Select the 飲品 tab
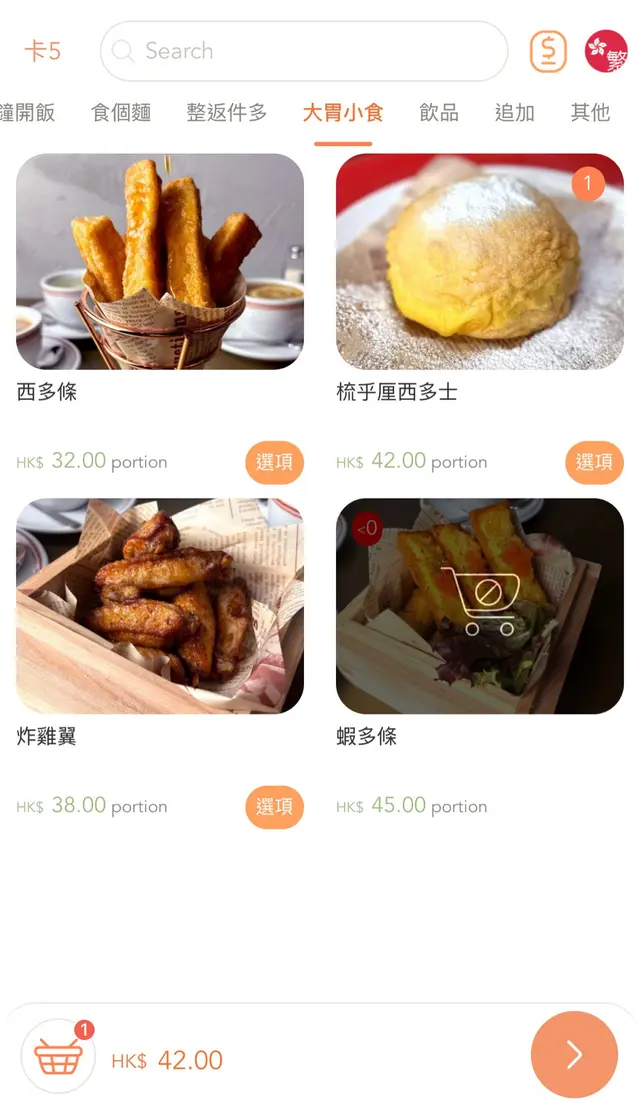Screen dimensions: 640x1102 pyautogui.click(x=439, y=112)
